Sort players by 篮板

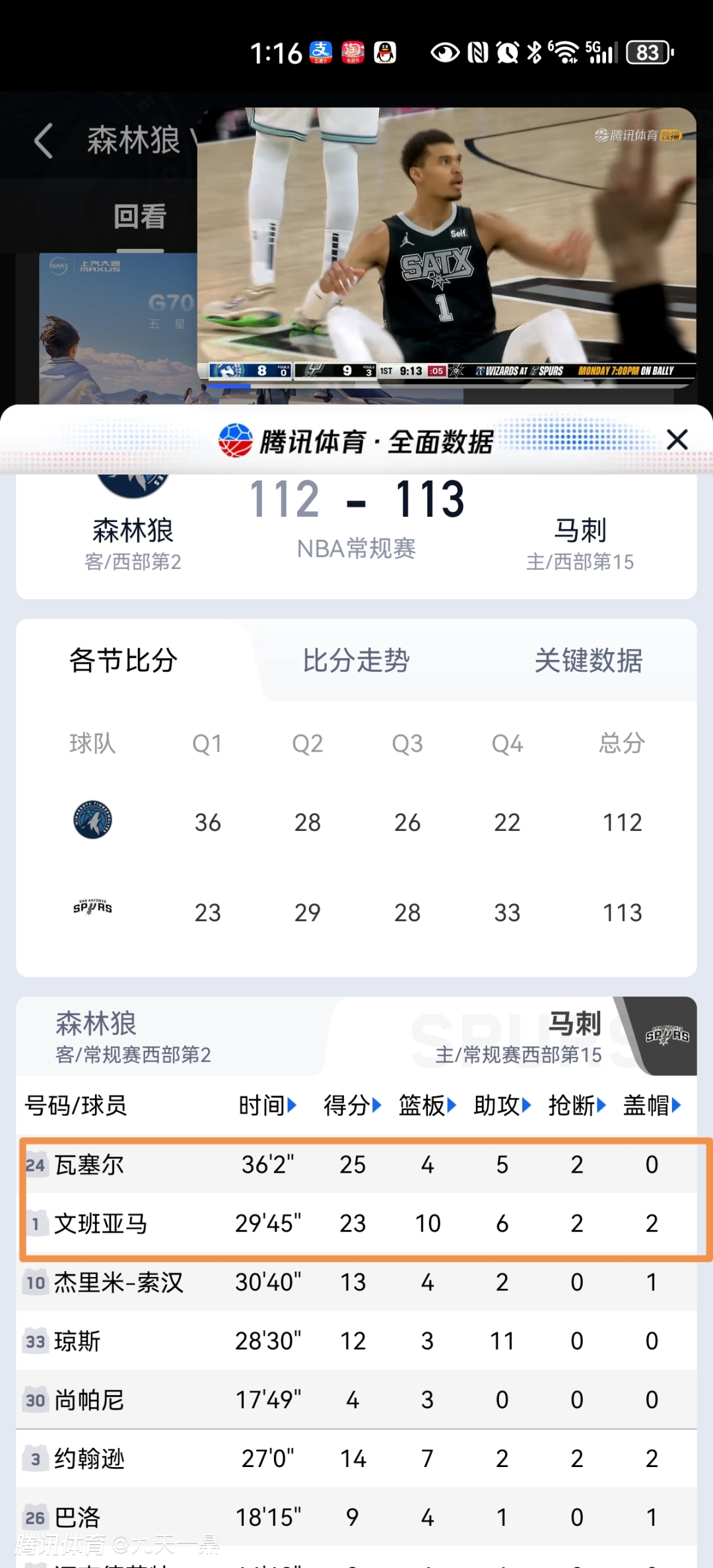click(427, 1105)
